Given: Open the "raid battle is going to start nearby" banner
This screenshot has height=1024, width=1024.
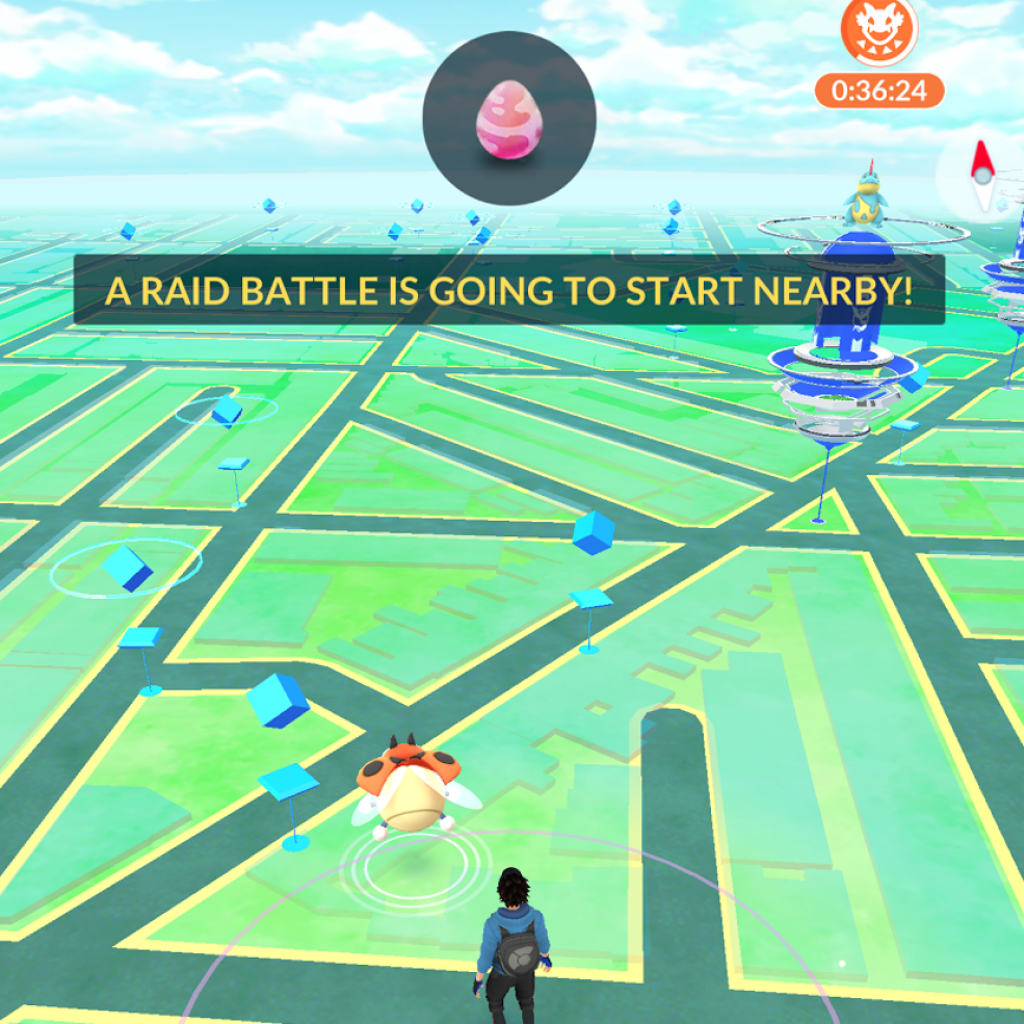Looking at the screenshot, I should pos(509,290).
